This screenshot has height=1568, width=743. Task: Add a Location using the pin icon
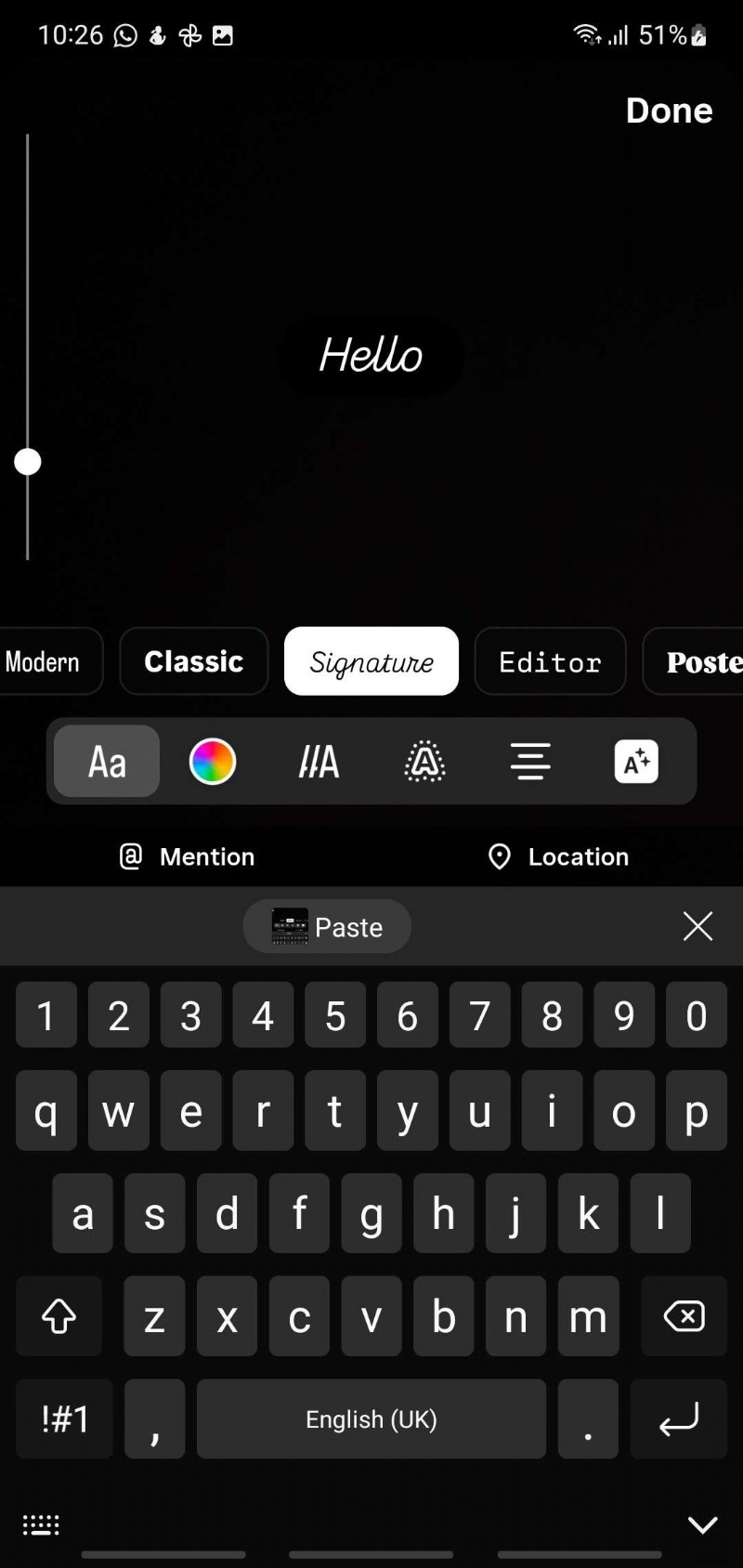click(x=557, y=856)
